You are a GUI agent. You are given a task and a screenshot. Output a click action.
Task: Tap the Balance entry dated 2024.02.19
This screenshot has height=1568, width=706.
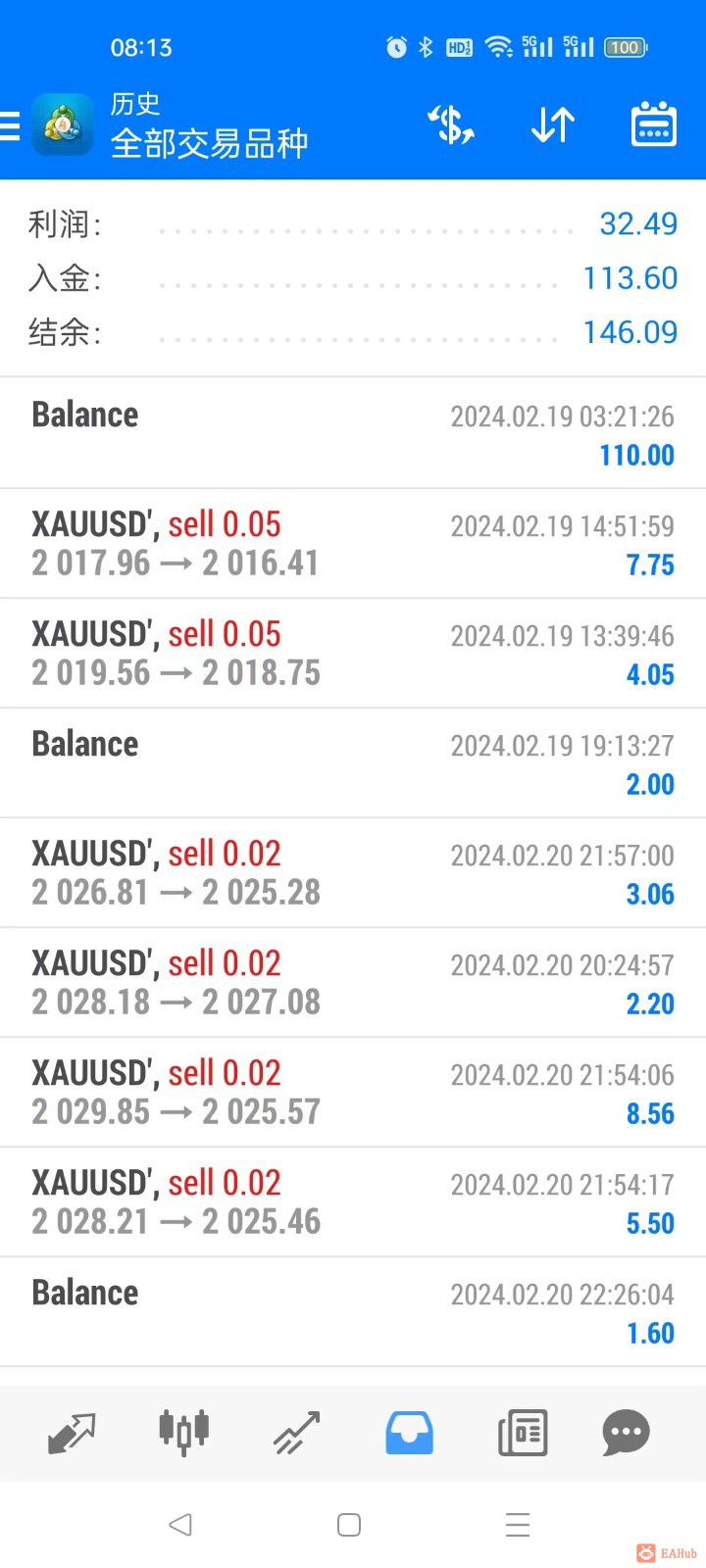click(x=353, y=432)
